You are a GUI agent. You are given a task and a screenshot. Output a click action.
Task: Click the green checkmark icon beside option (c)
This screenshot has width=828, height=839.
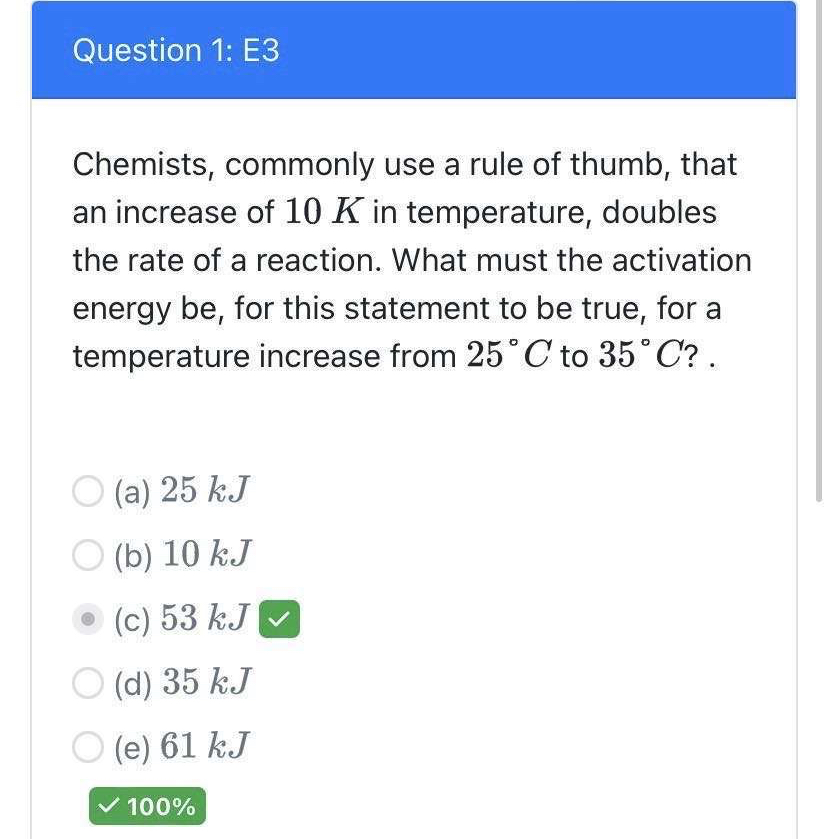279,618
